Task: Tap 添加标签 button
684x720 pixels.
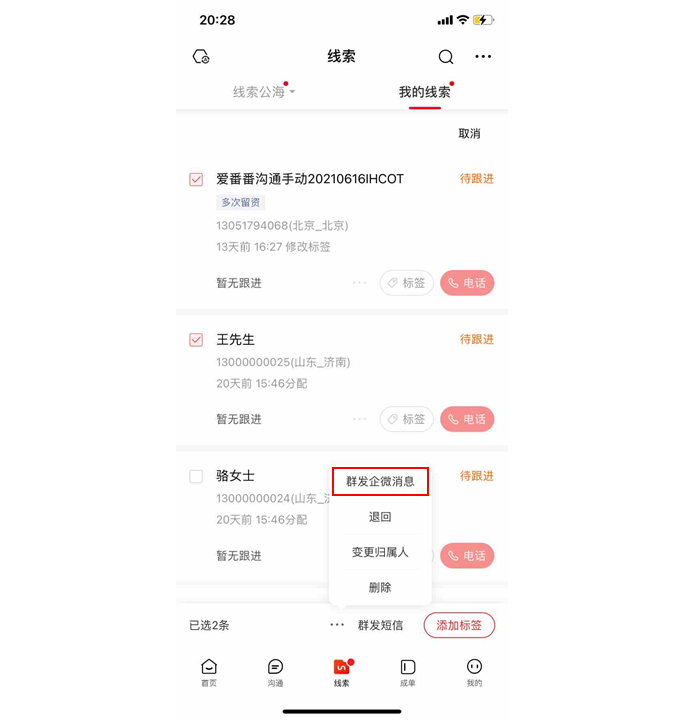Action: [459, 625]
